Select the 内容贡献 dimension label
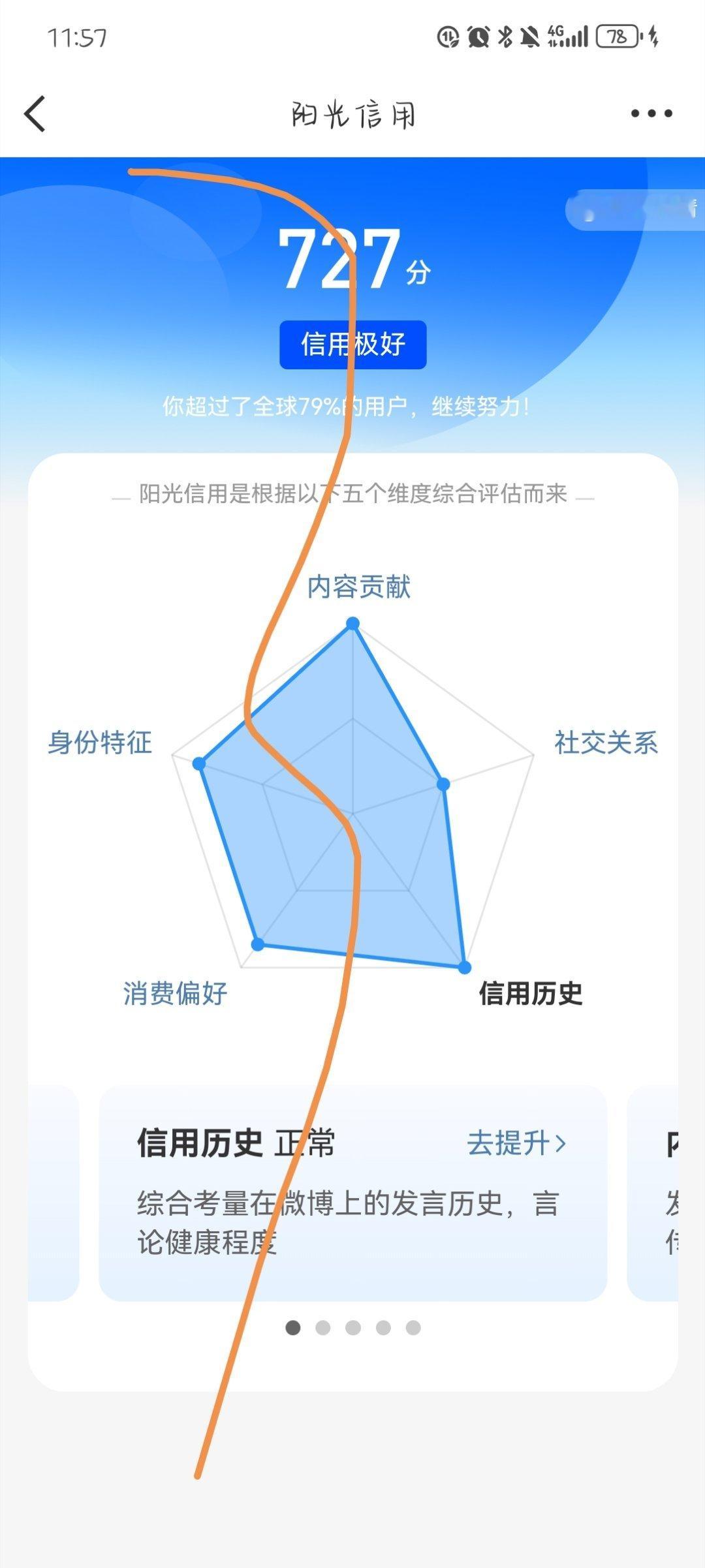This screenshot has width=705, height=1568. coord(358,589)
